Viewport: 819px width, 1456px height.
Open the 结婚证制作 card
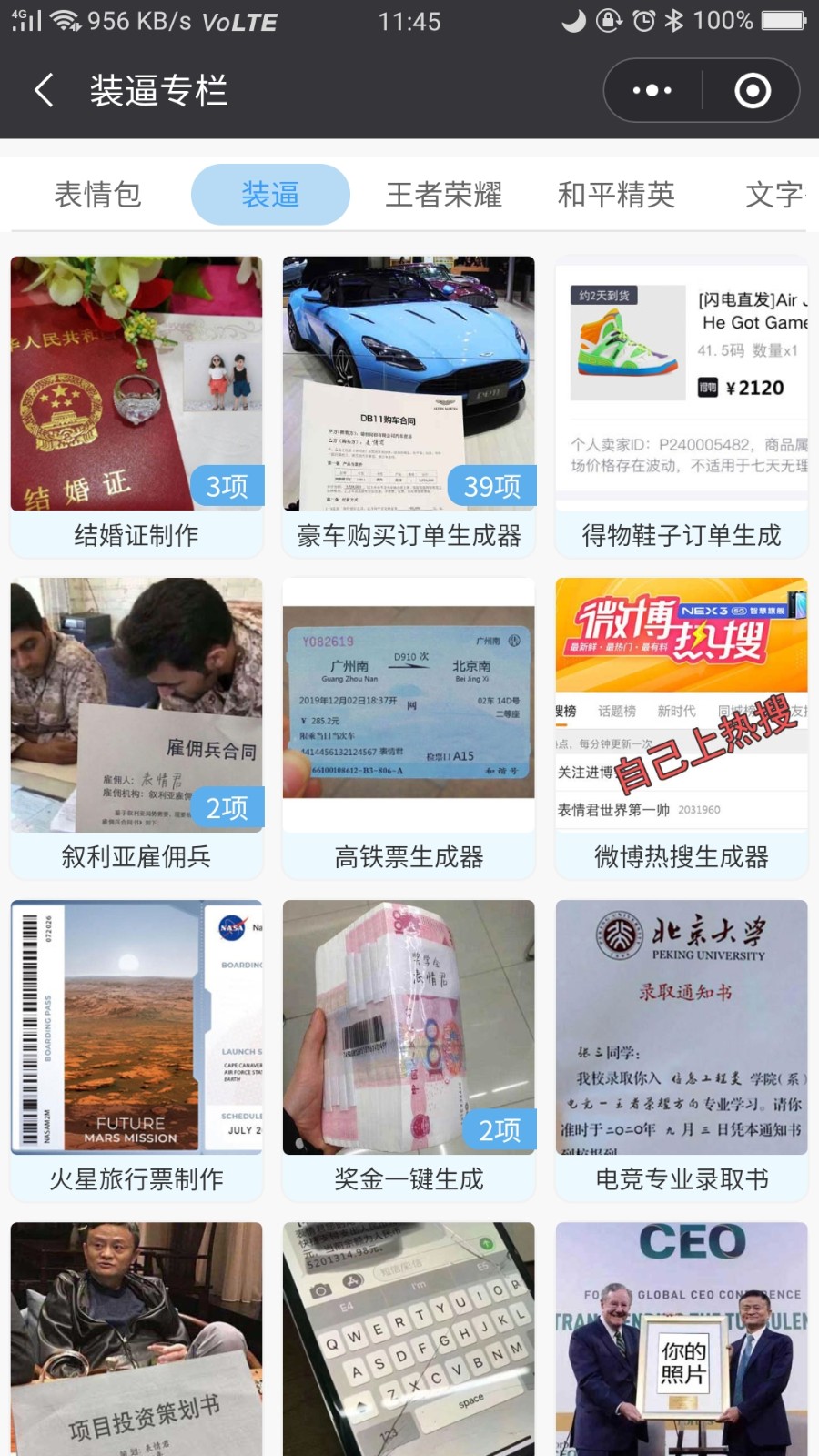pyautogui.click(x=136, y=405)
